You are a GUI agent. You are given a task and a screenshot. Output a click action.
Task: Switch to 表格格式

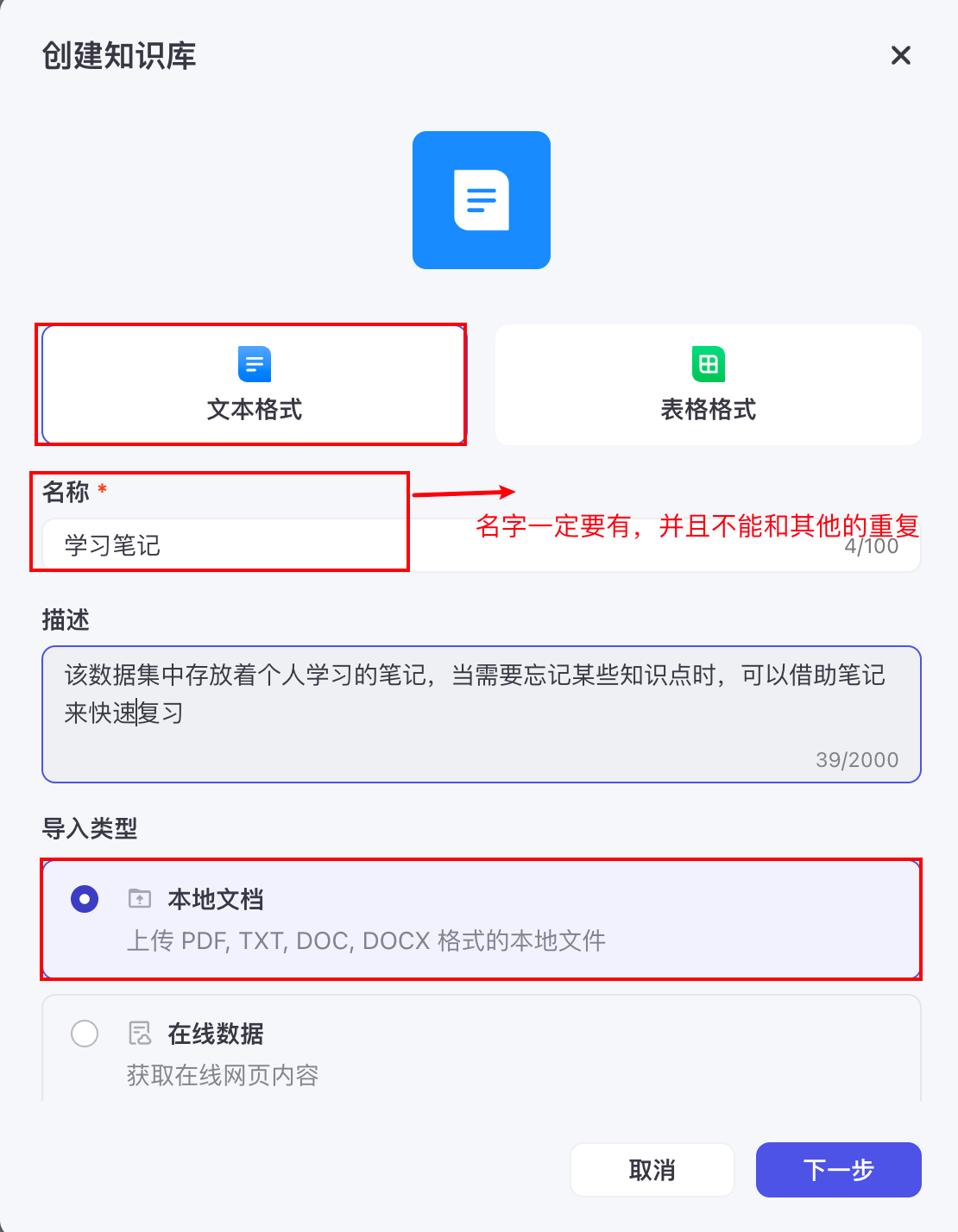pyautogui.click(x=708, y=385)
